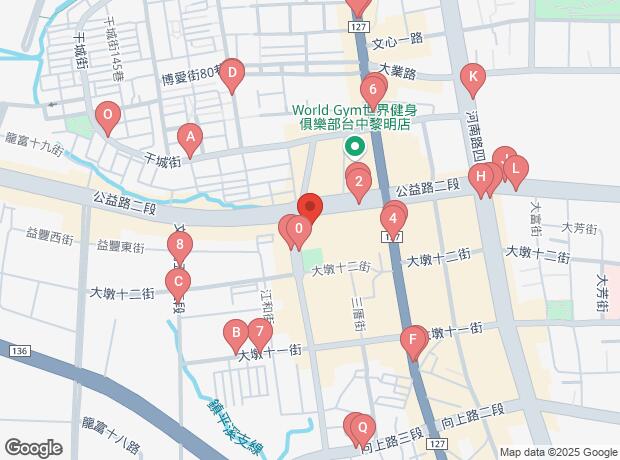Tap the map marker numbered 7
This screenshot has height=460, width=620.
[x=259, y=333]
